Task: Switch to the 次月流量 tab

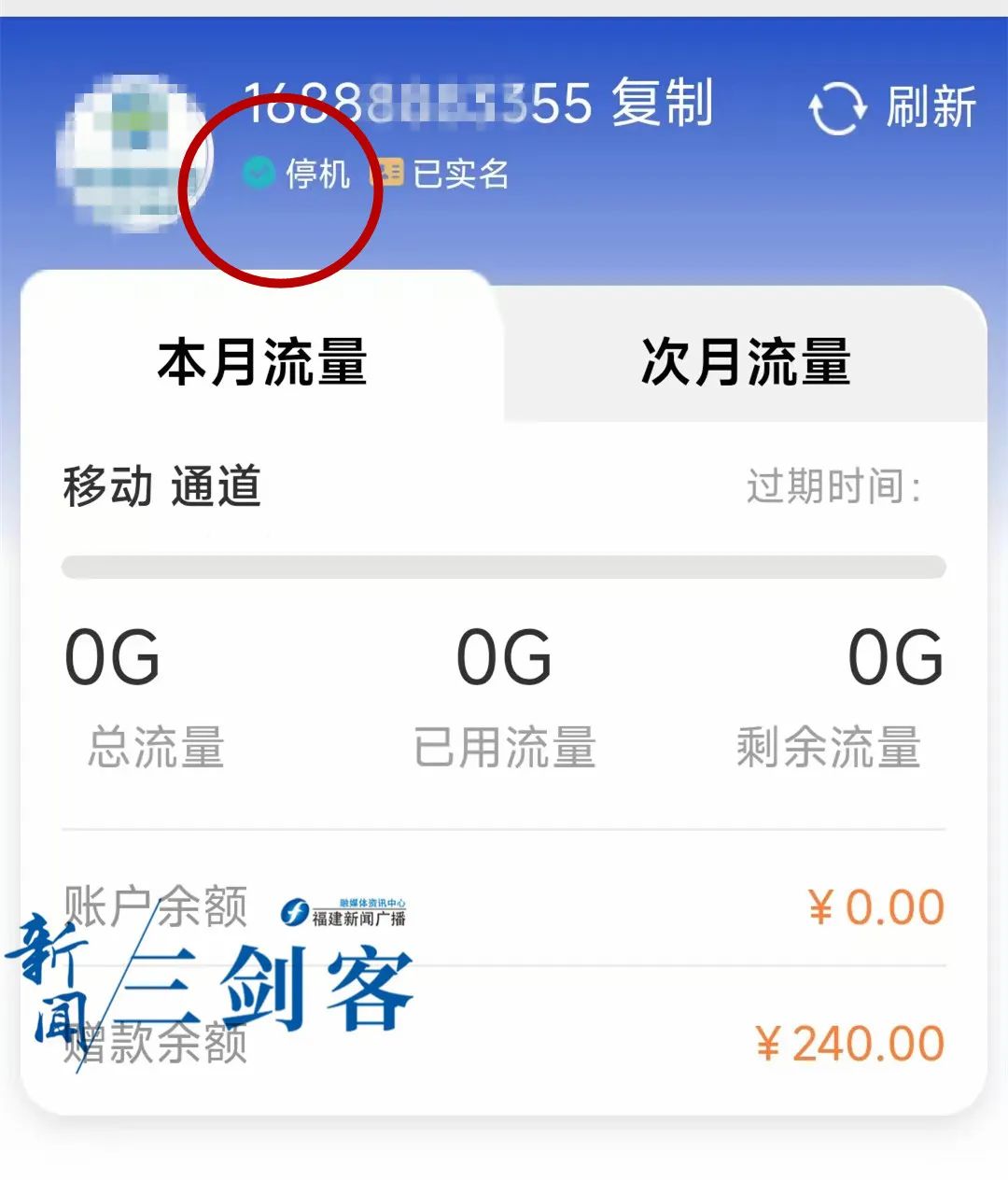Action: tap(745, 361)
